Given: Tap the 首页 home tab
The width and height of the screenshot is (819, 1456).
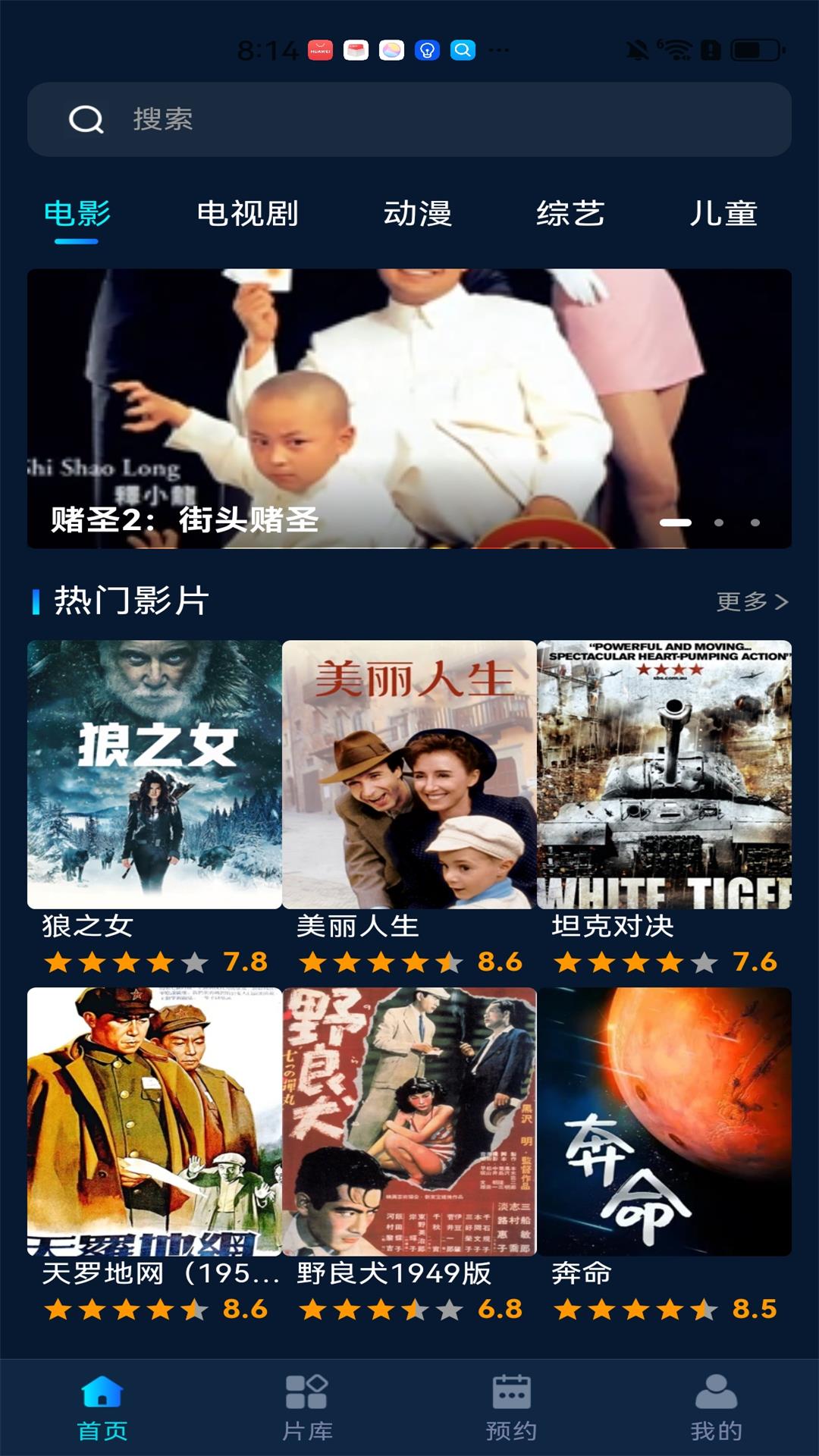Looking at the screenshot, I should pos(102,1407).
